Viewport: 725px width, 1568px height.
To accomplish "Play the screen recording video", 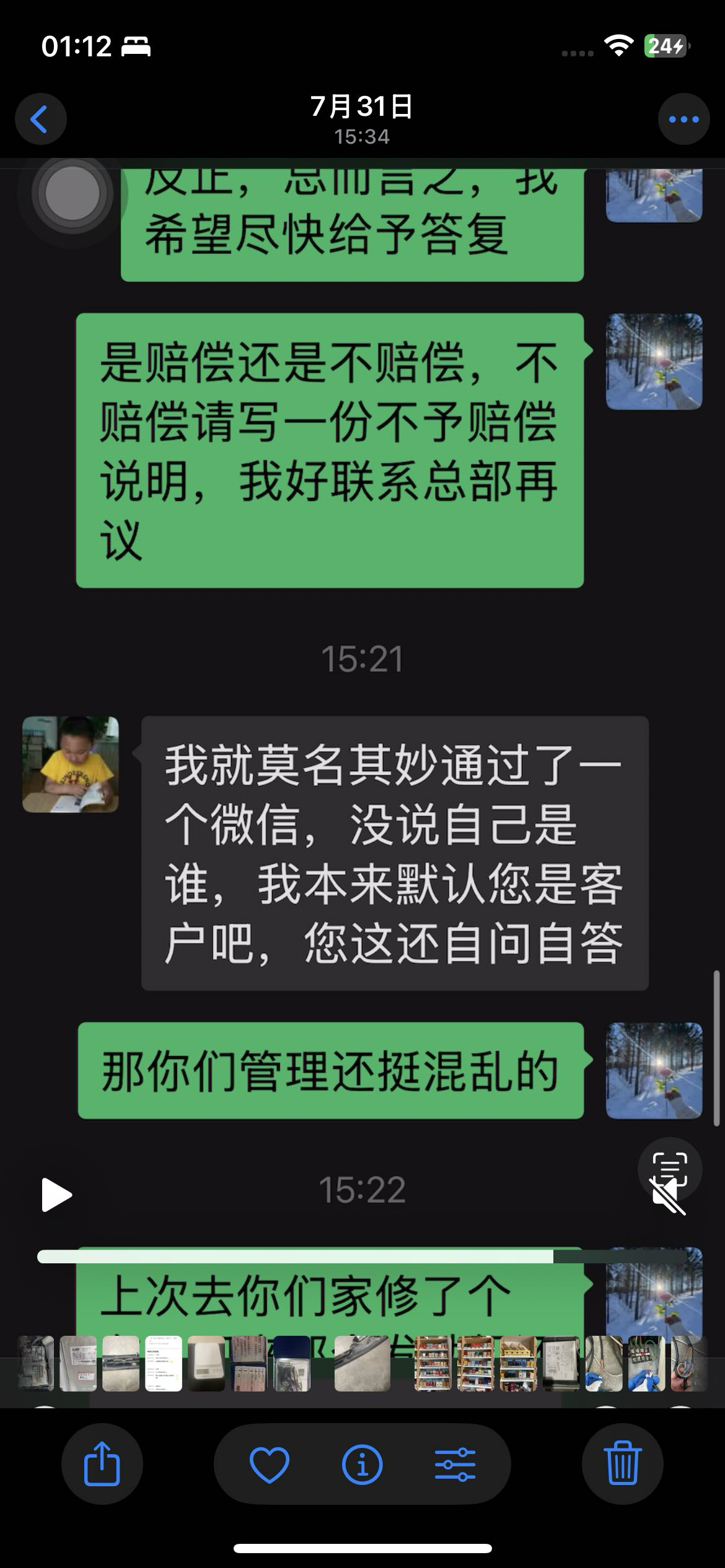I will (56, 1195).
